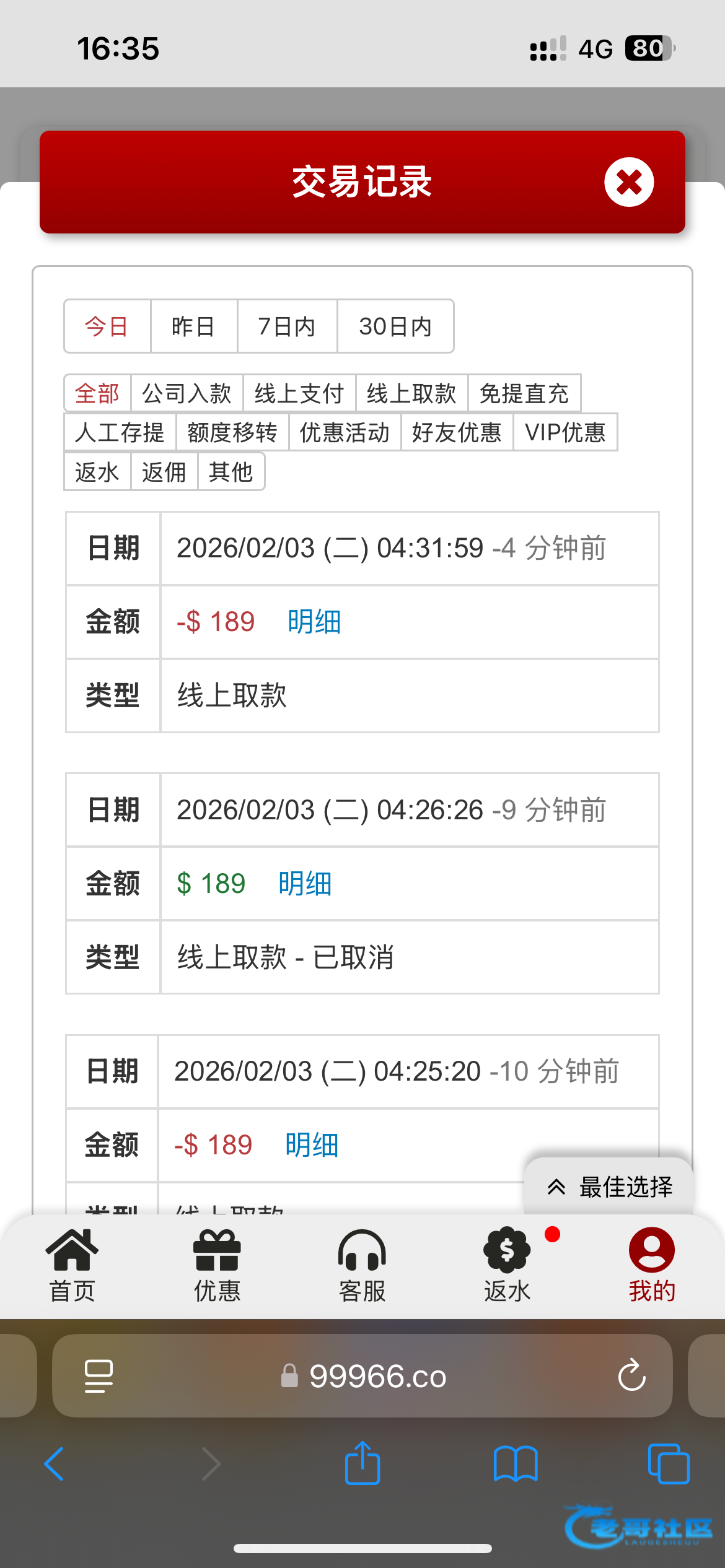This screenshot has width=725, height=1568.
Task: Switch to the 7日内 range
Action: coord(287,326)
